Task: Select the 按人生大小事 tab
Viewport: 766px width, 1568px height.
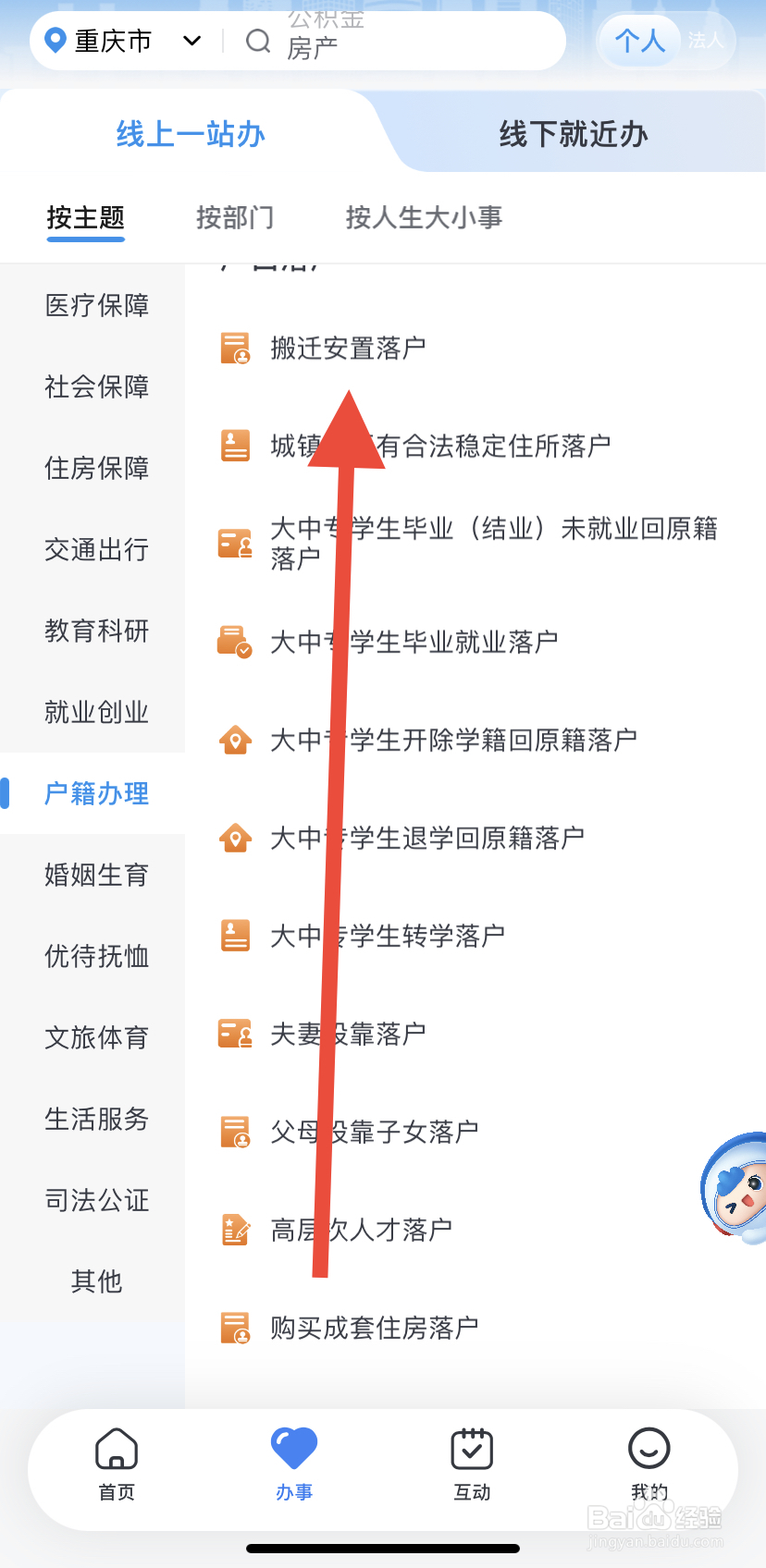Action: point(423,217)
